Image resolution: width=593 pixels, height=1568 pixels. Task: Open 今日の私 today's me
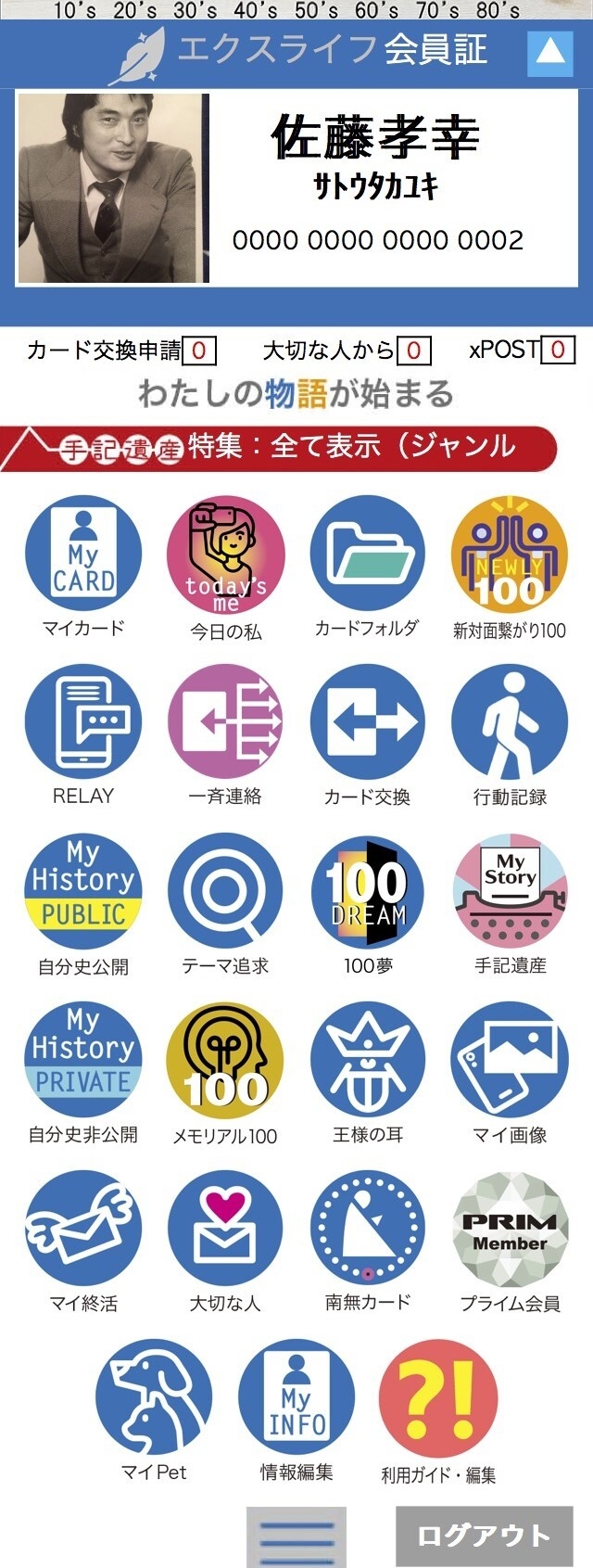coord(225,554)
